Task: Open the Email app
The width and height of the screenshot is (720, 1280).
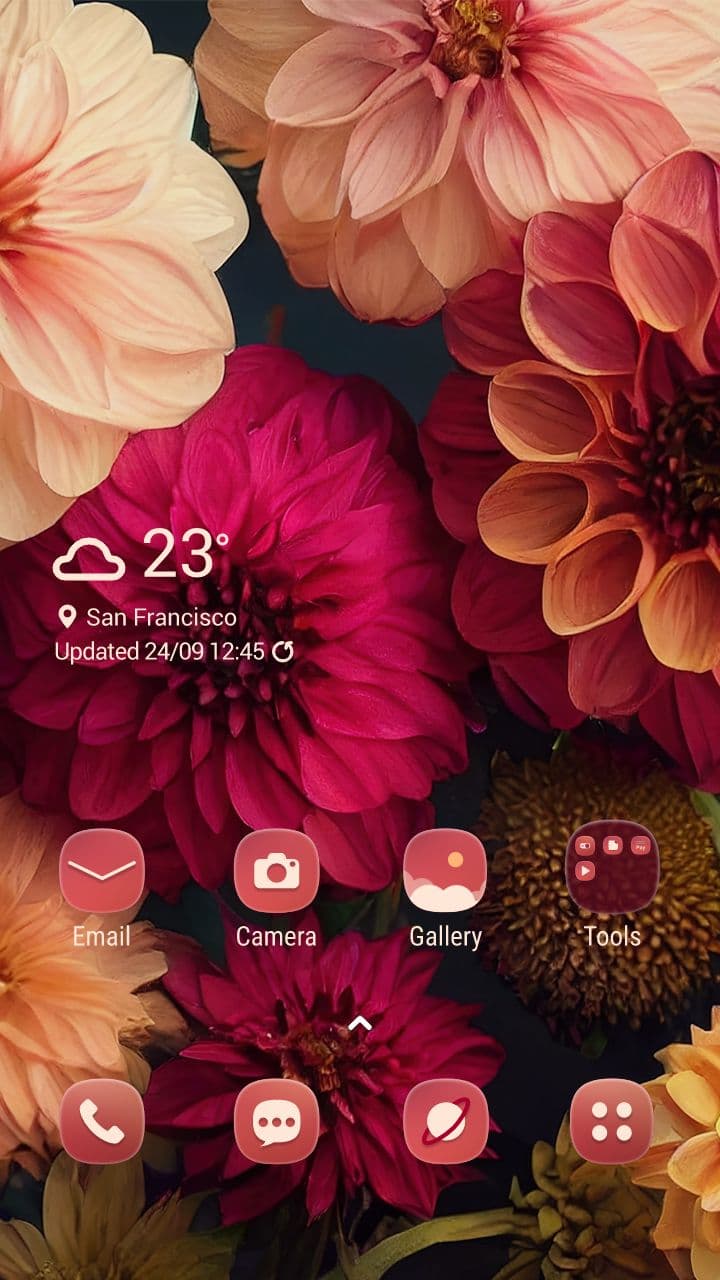Action: [x=102, y=871]
